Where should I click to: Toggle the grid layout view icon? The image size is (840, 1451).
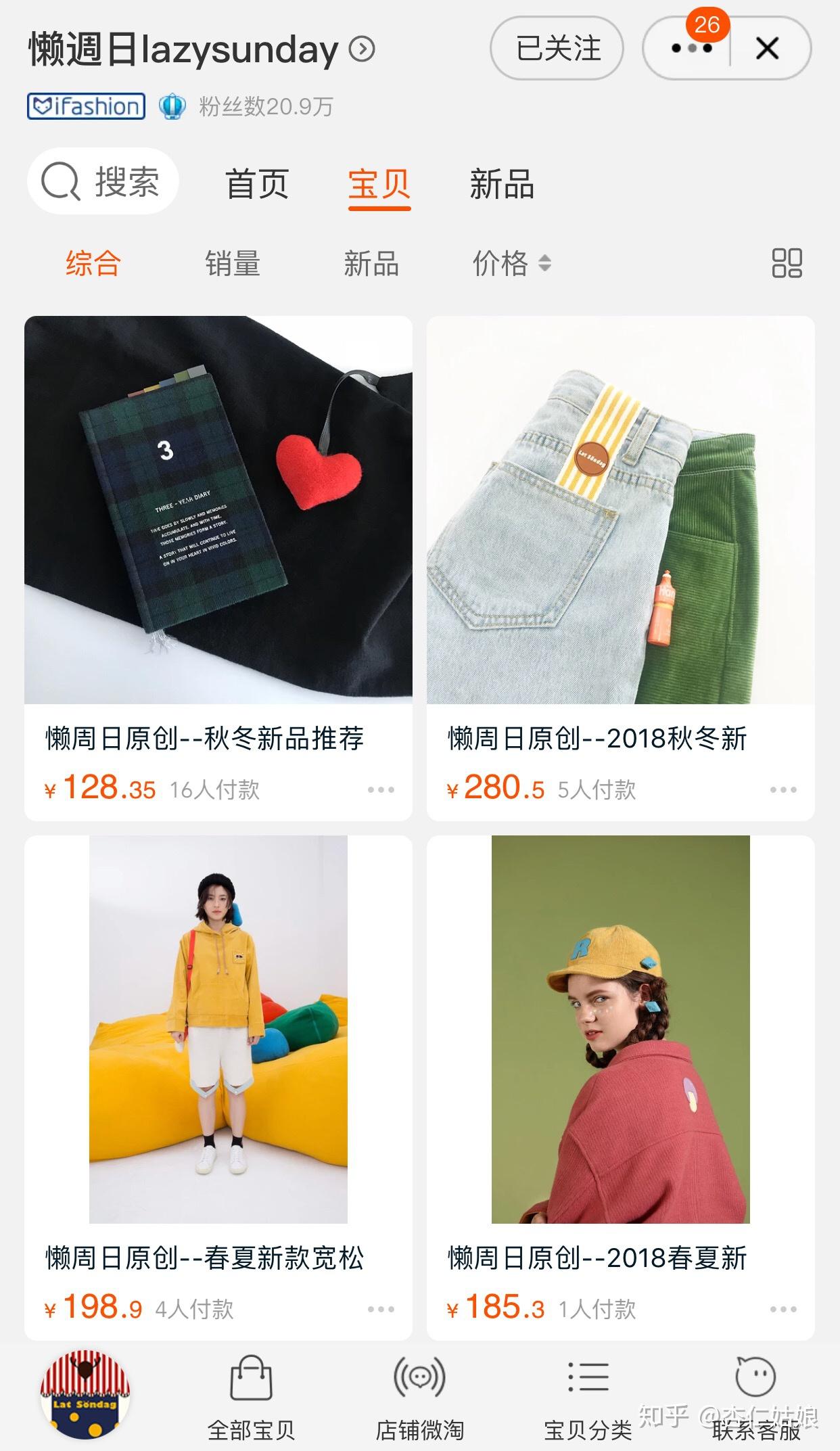[x=787, y=263]
